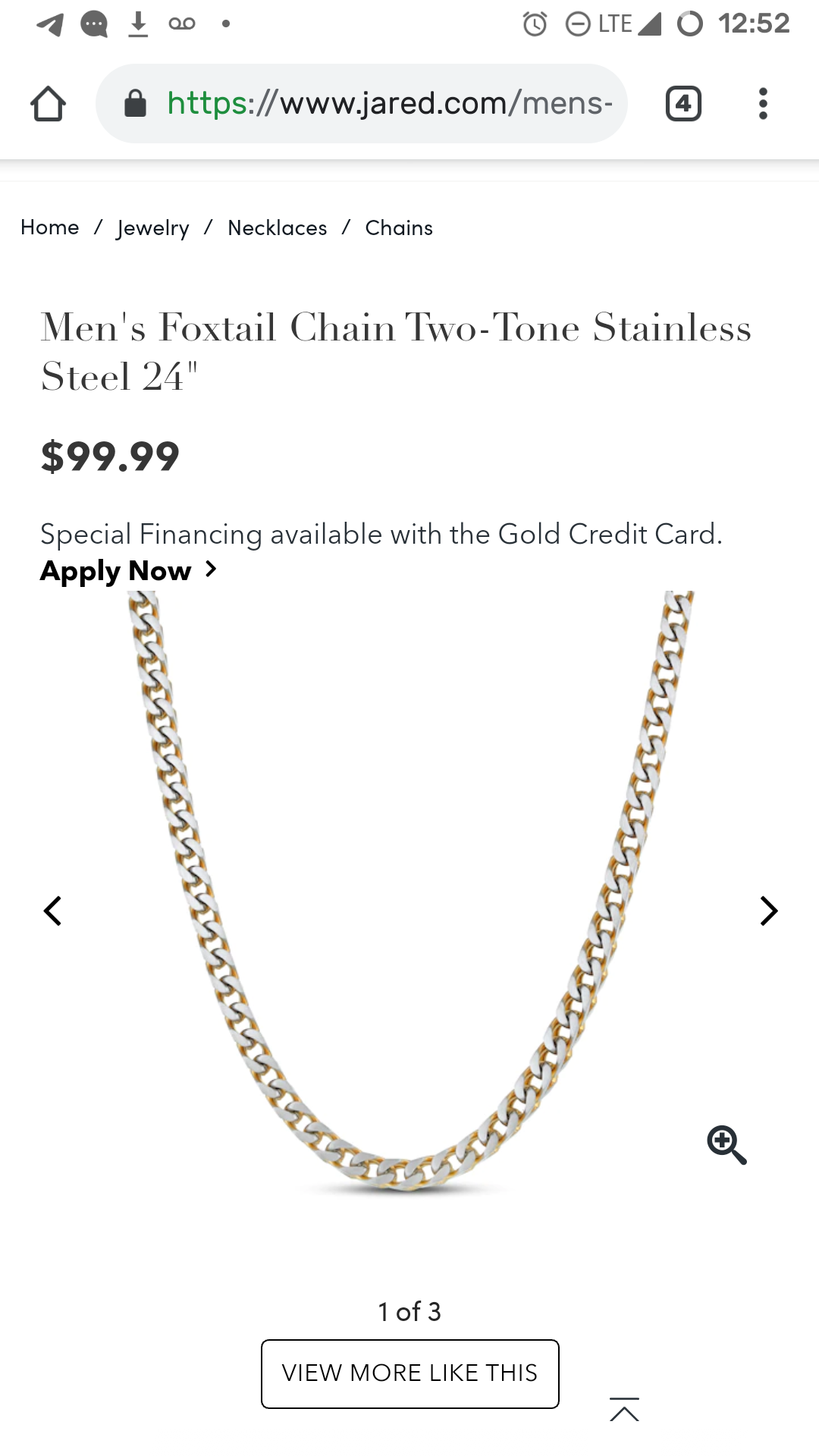Show the previous product image
This screenshot has height=1456, width=819.
[x=52, y=911]
